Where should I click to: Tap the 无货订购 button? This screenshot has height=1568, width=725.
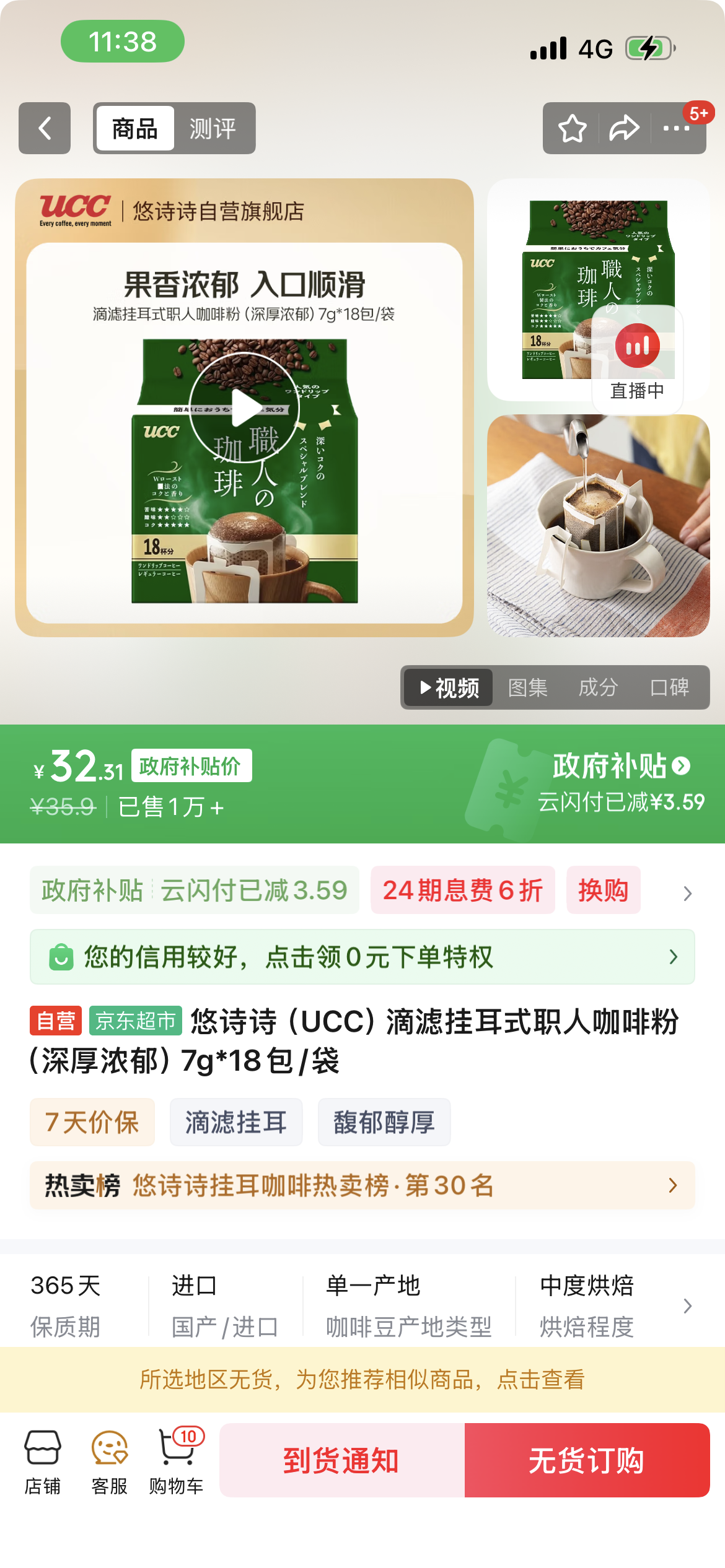click(586, 1460)
